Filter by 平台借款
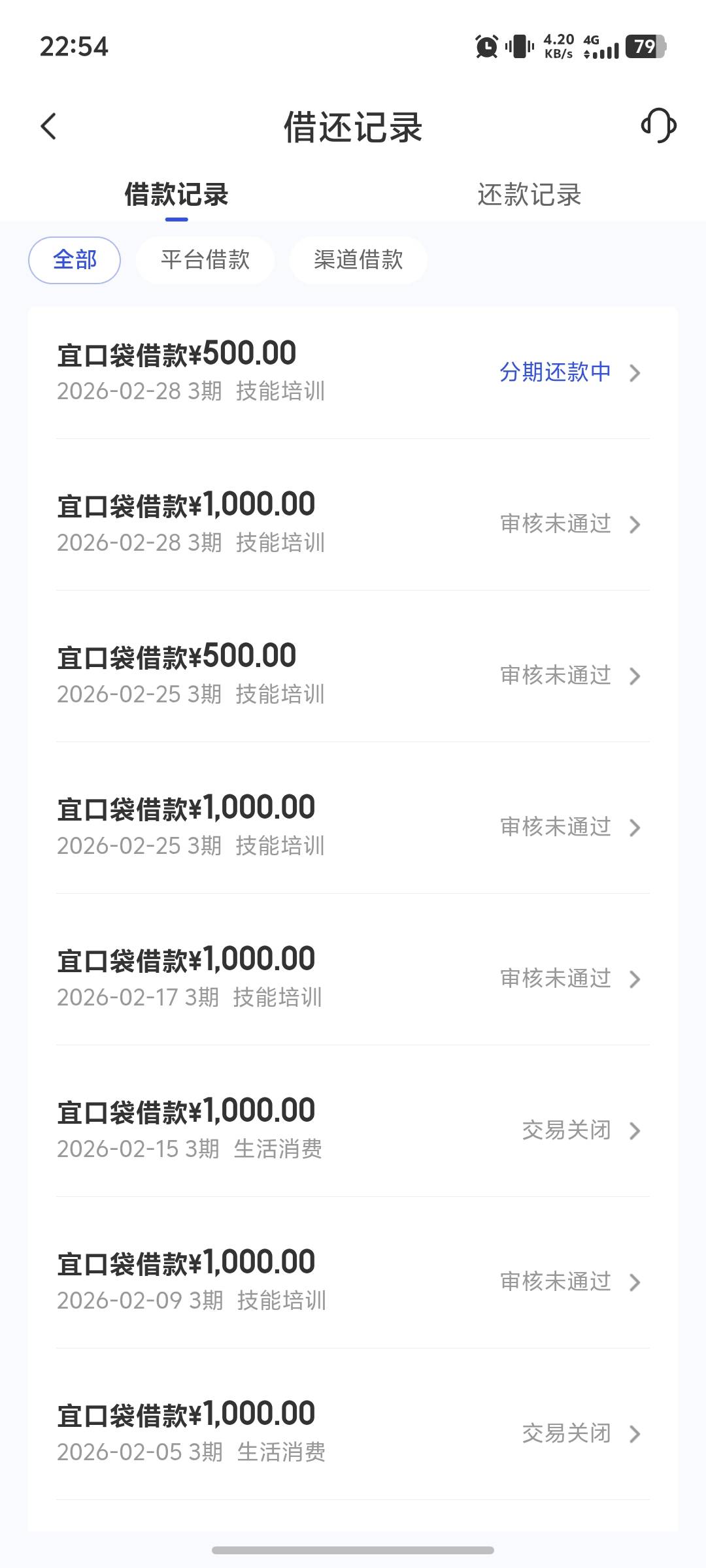The width and height of the screenshot is (706, 1568). 205,260
